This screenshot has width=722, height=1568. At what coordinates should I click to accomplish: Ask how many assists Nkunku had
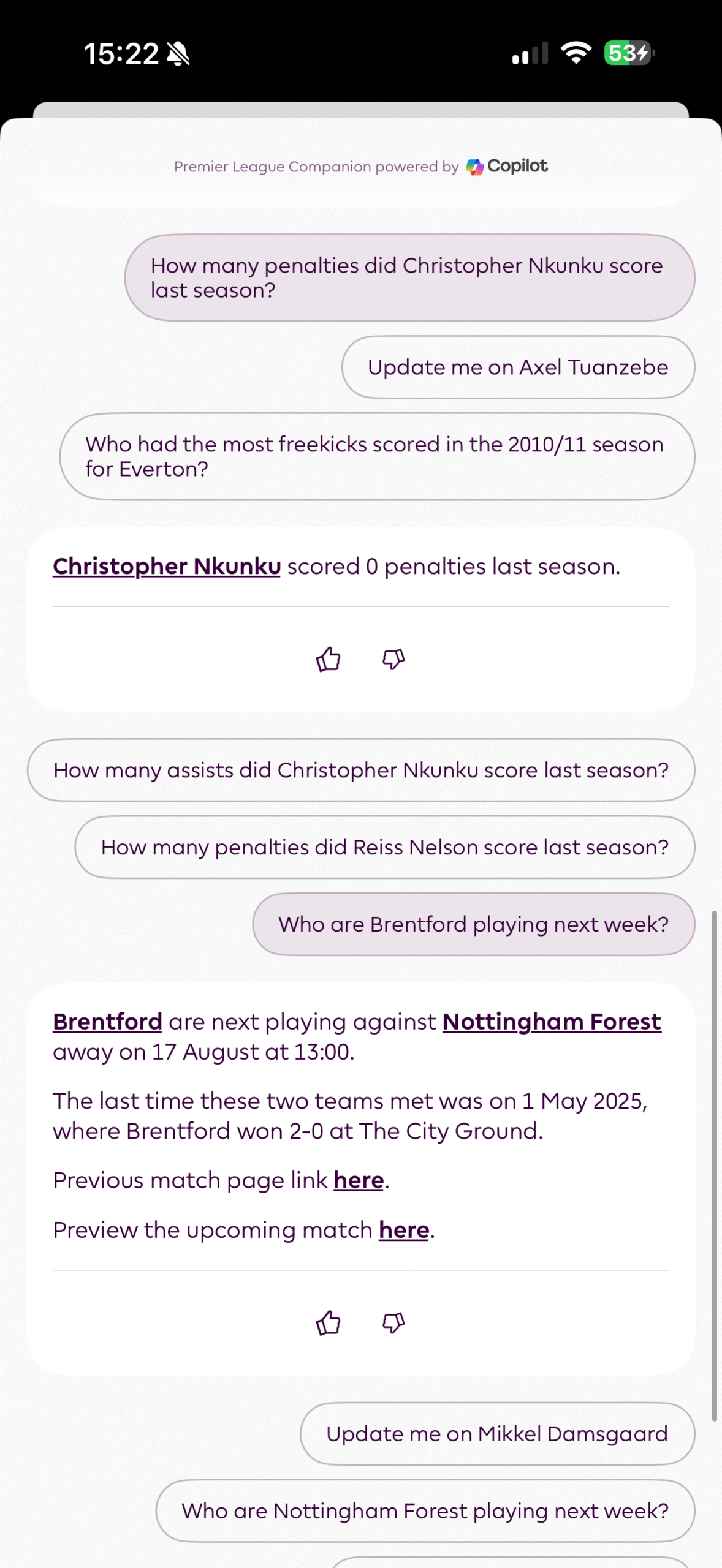click(361, 770)
